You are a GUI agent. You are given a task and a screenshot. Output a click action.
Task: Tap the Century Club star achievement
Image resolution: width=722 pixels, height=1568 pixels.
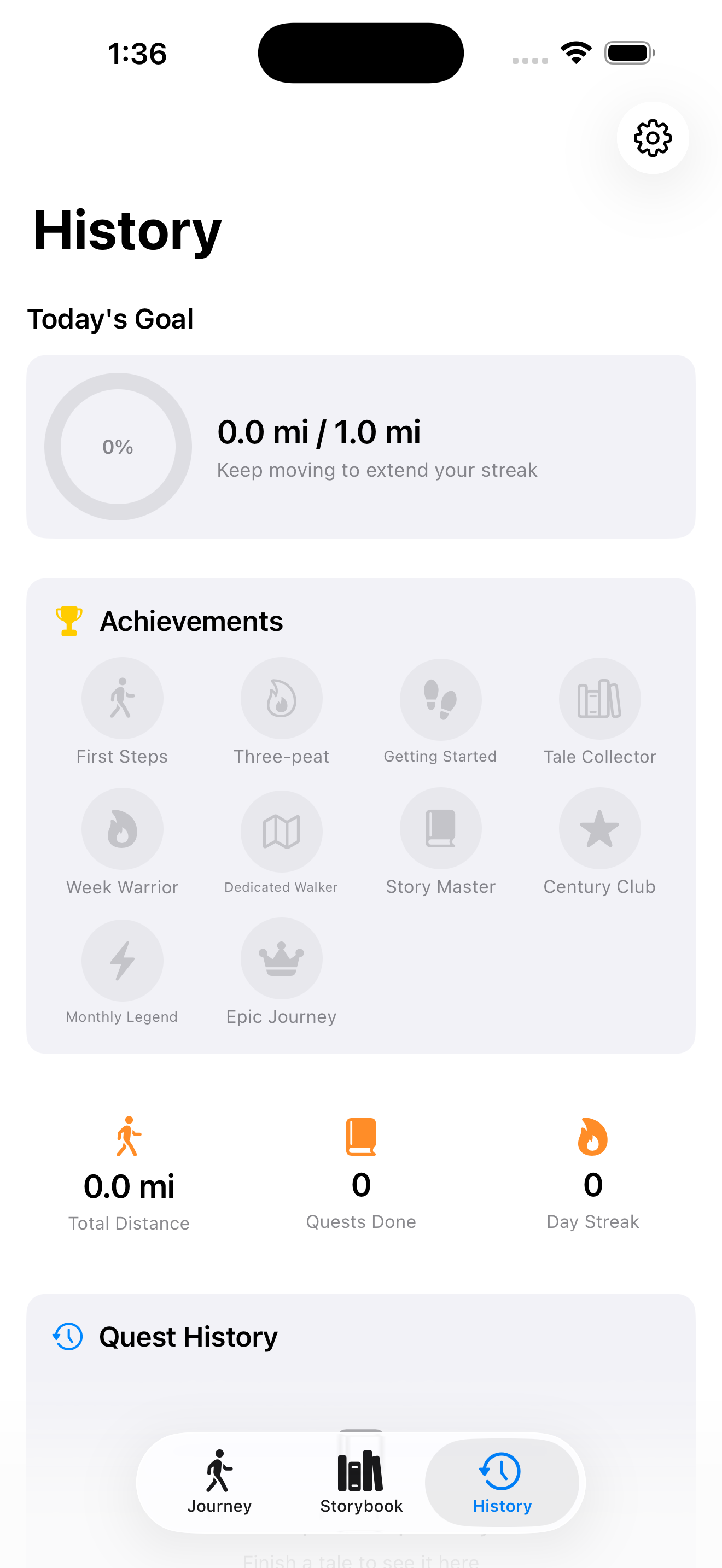click(600, 828)
